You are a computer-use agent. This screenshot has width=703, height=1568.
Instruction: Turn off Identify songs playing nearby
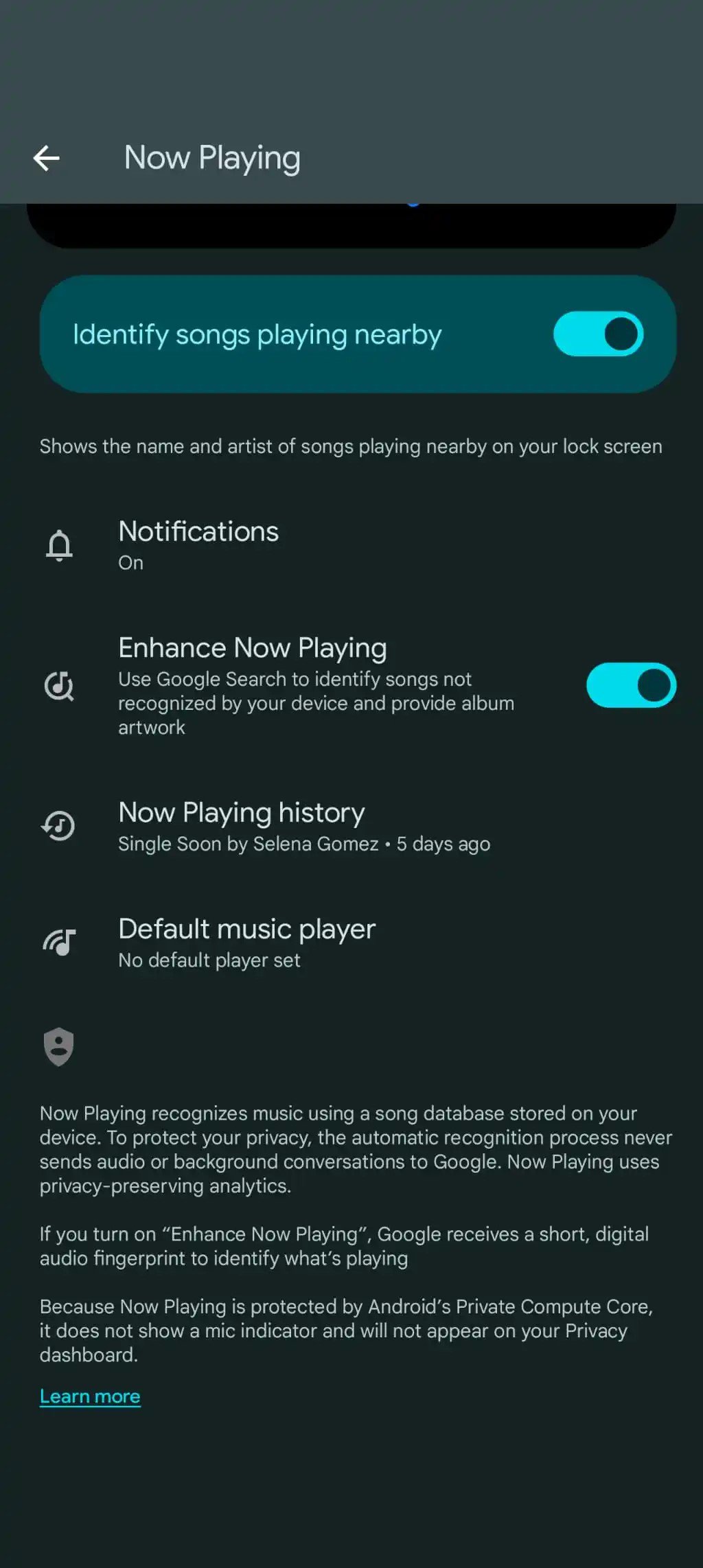point(598,334)
